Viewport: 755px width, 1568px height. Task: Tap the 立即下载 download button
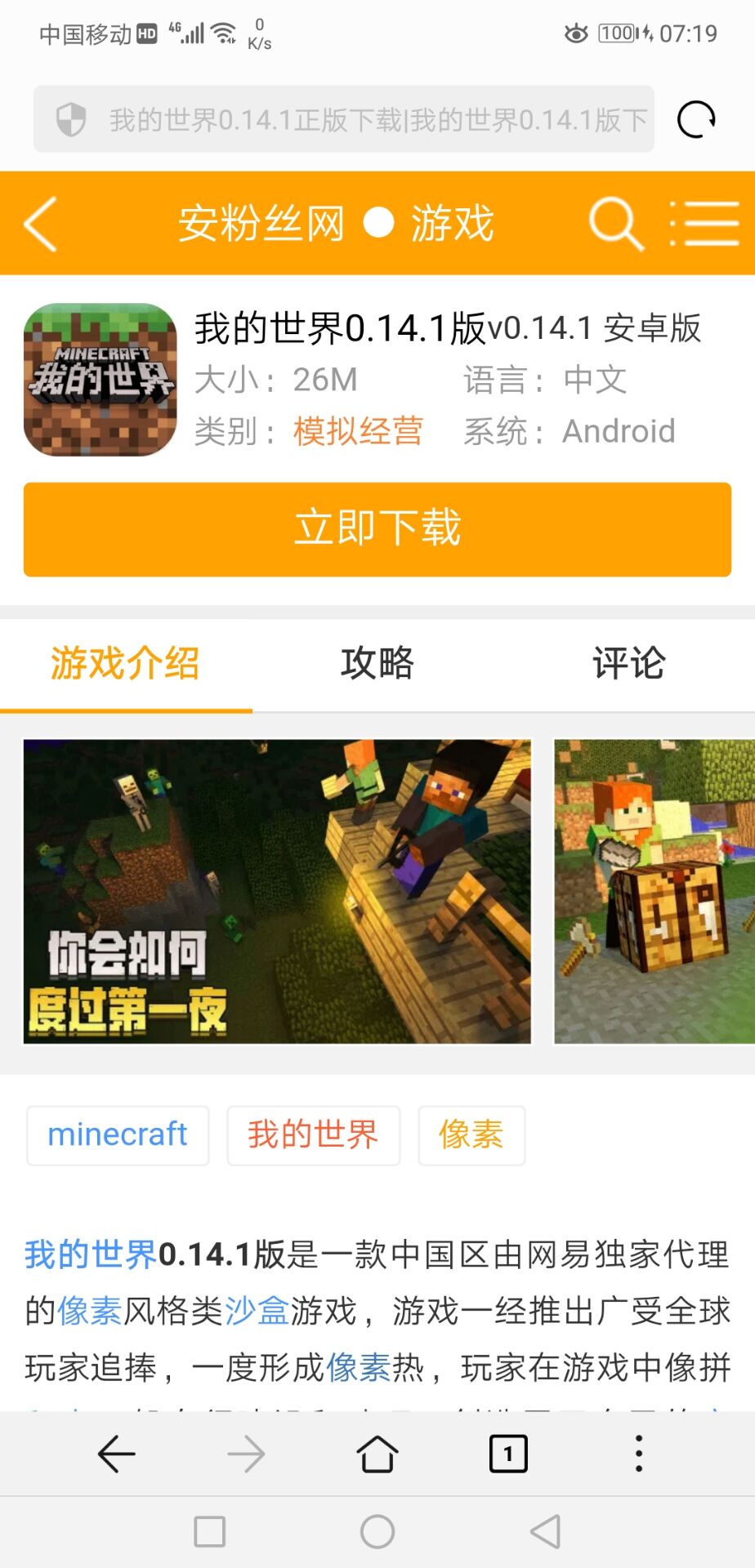coord(377,529)
